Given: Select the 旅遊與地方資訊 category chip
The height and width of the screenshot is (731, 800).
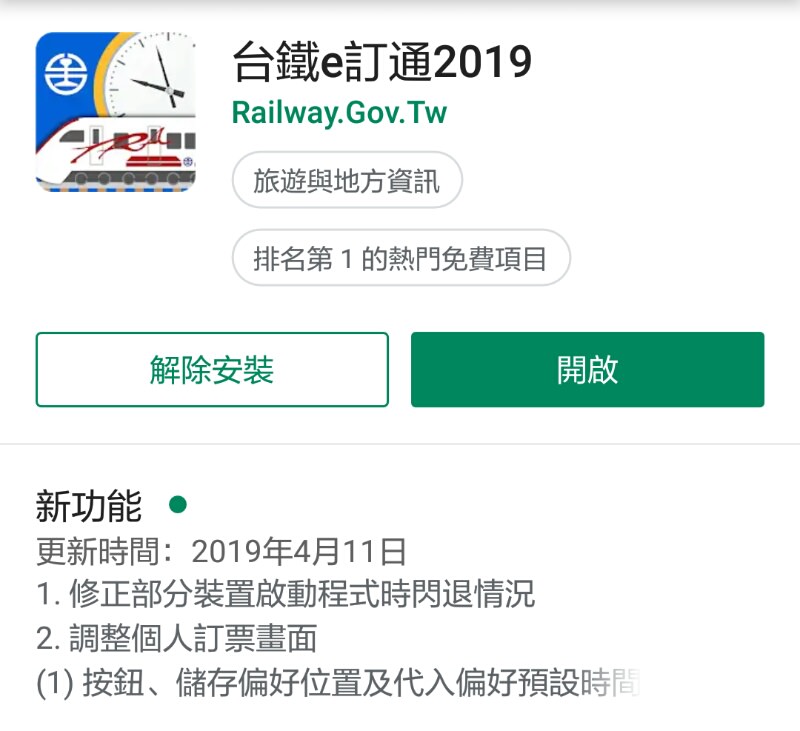Looking at the screenshot, I should 346,181.
